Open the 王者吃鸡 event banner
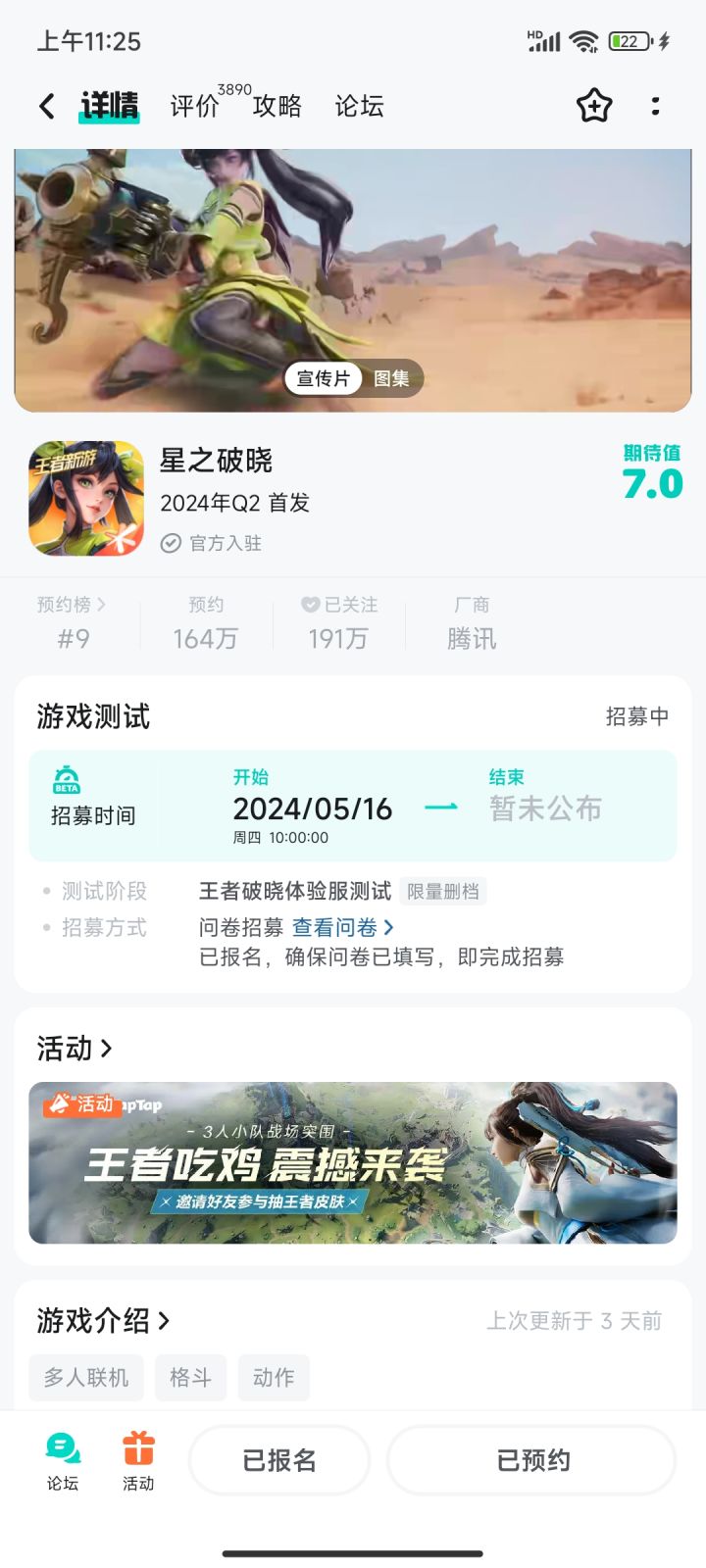706x1568 pixels. pyautogui.click(x=352, y=1162)
